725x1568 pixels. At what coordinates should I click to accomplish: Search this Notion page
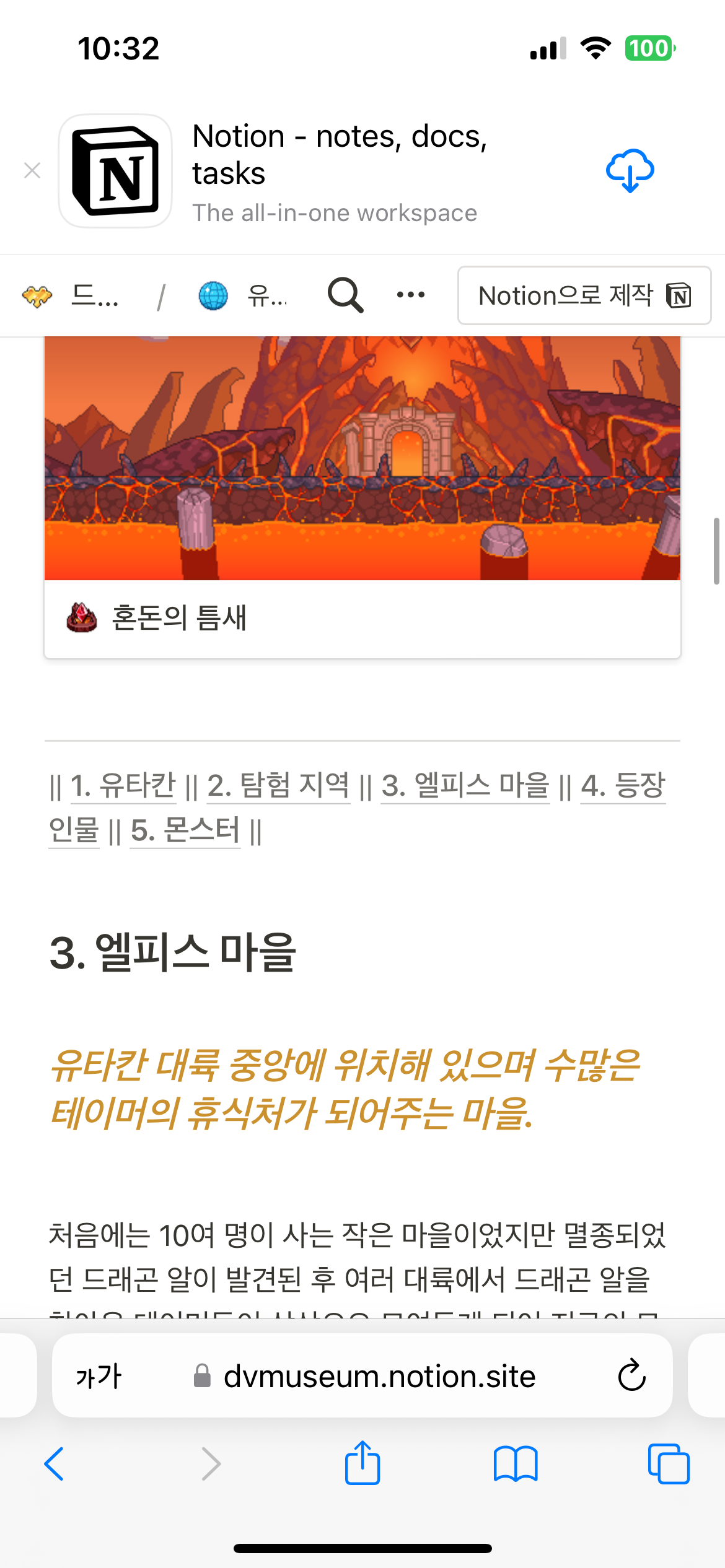[345, 295]
